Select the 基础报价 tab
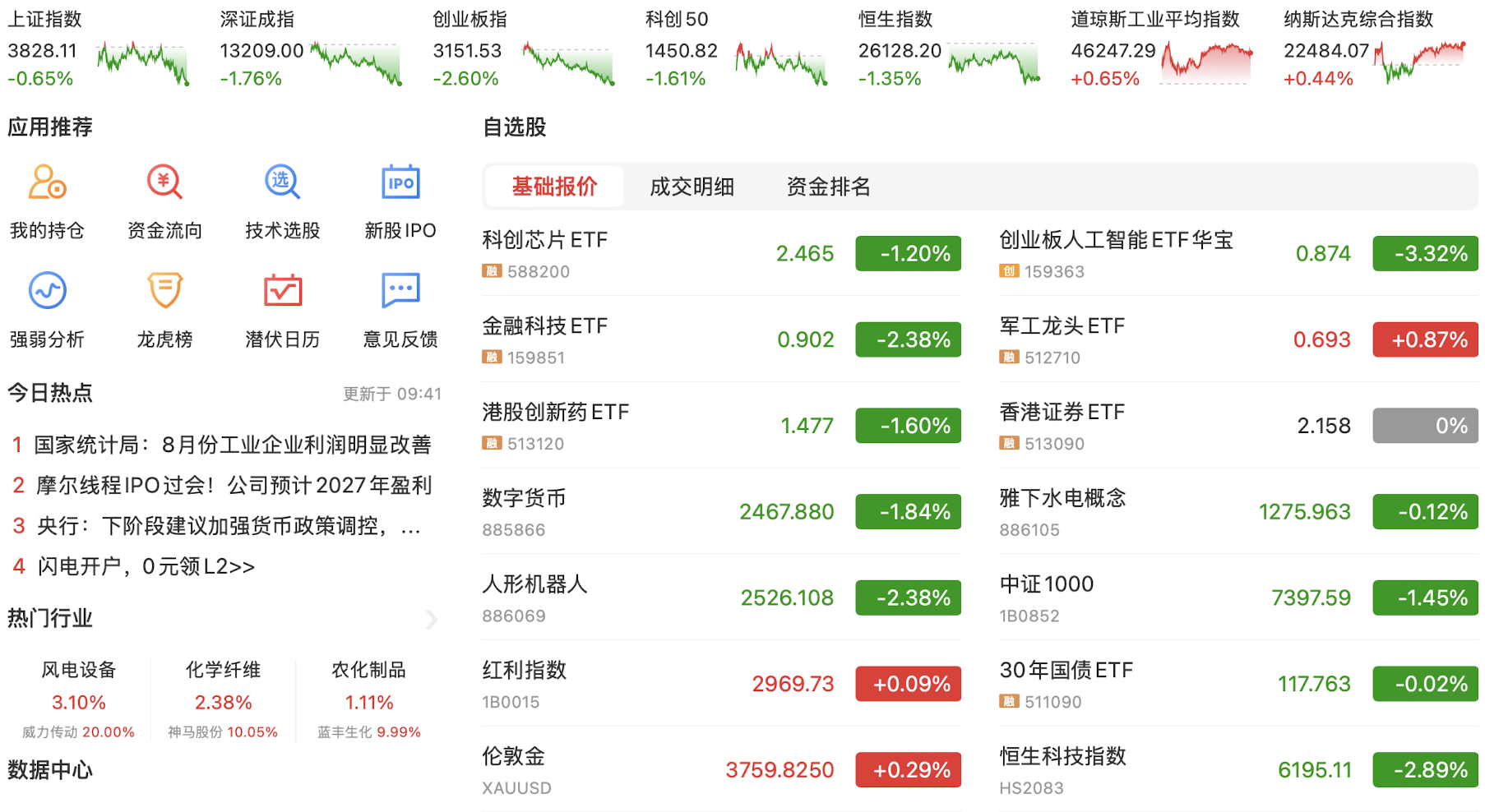This screenshot has height=812, width=1485. click(x=554, y=187)
